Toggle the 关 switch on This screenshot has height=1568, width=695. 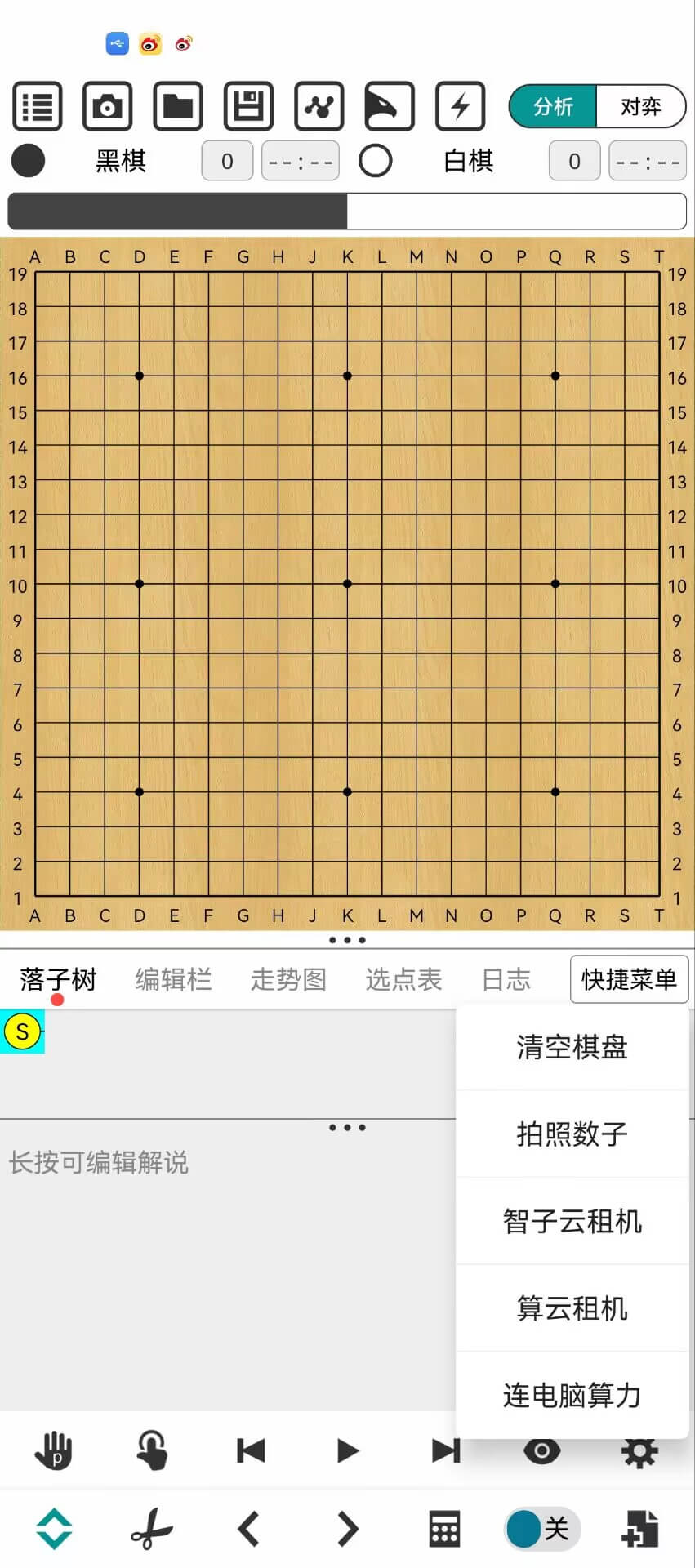(541, 1529)
